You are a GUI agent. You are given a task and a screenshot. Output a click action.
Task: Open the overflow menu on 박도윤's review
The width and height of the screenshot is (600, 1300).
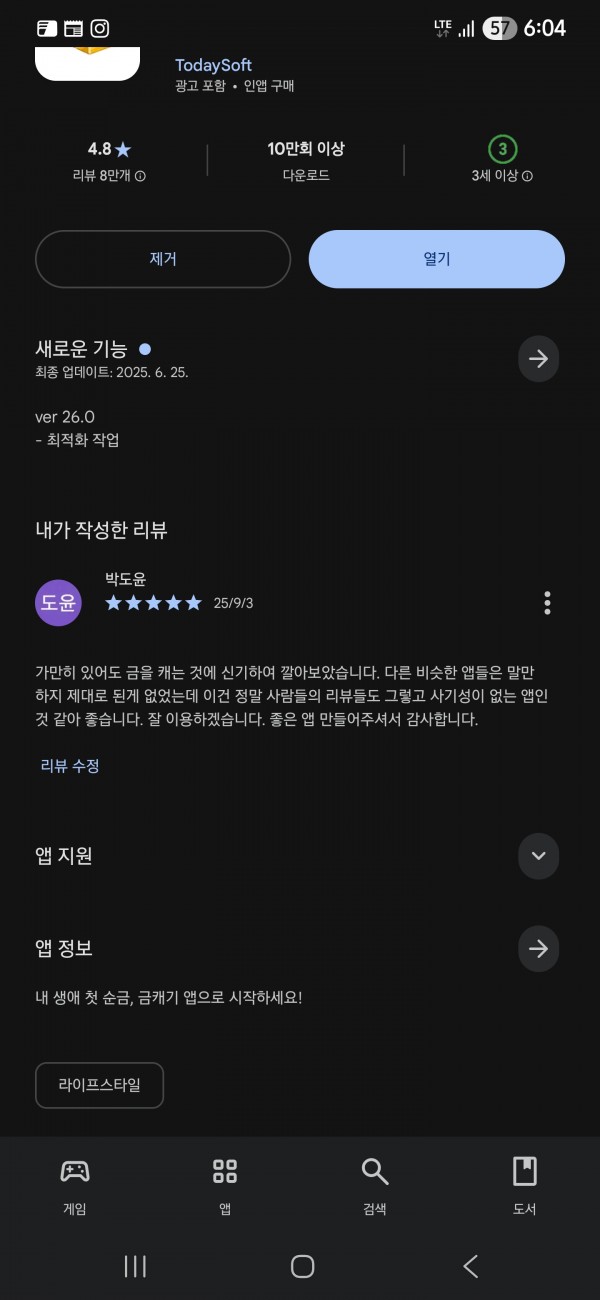[x=547, y=603]
